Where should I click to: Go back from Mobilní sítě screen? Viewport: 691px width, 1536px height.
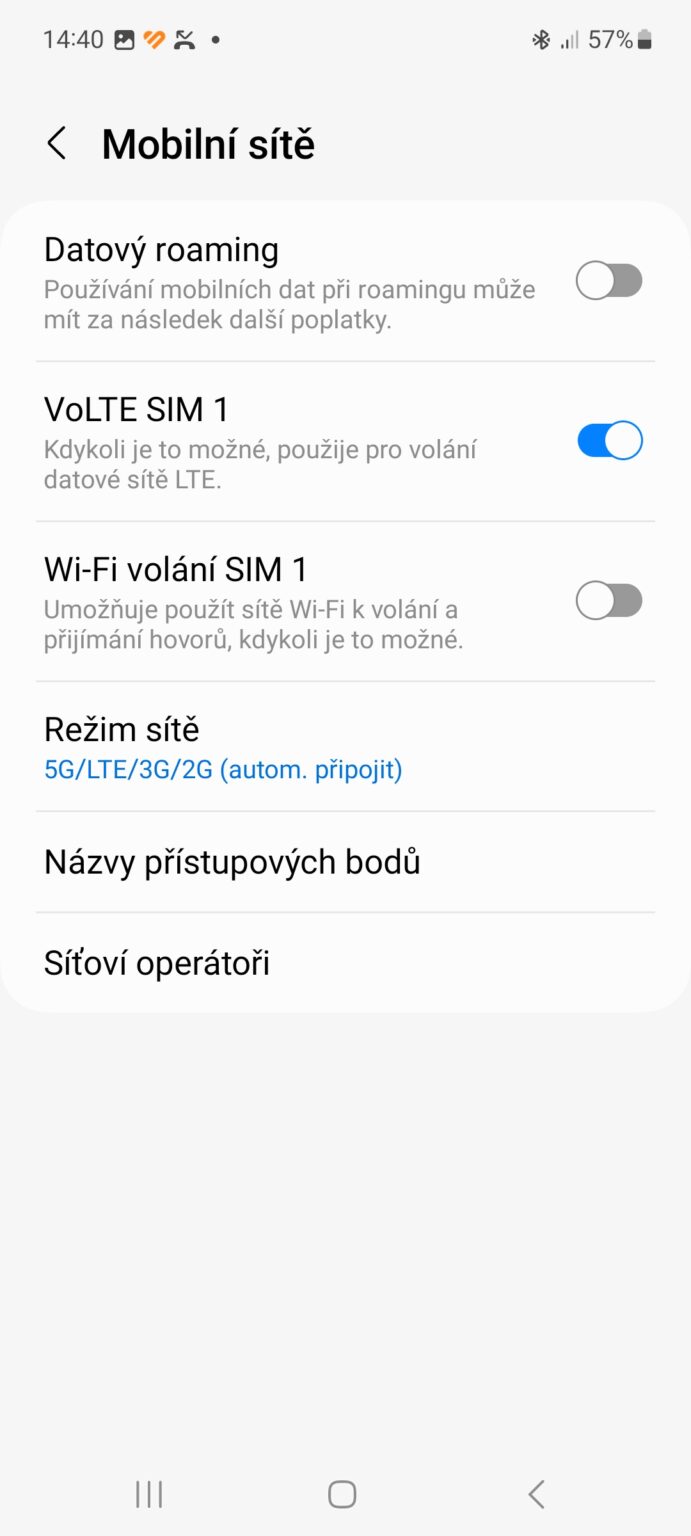click(57, 144)
